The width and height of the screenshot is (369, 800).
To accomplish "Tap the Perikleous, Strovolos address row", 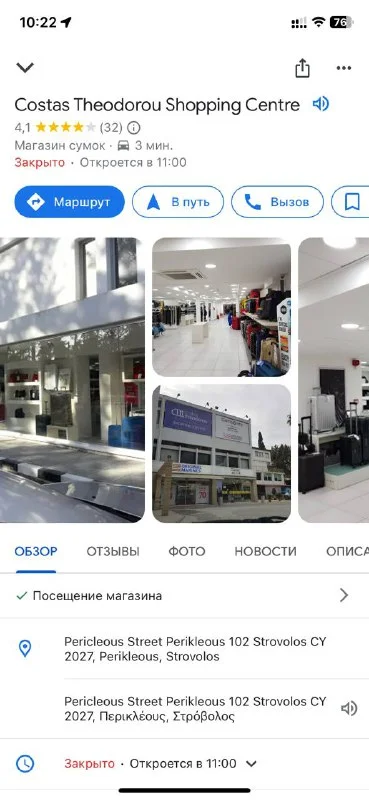I will click(184, 648).
